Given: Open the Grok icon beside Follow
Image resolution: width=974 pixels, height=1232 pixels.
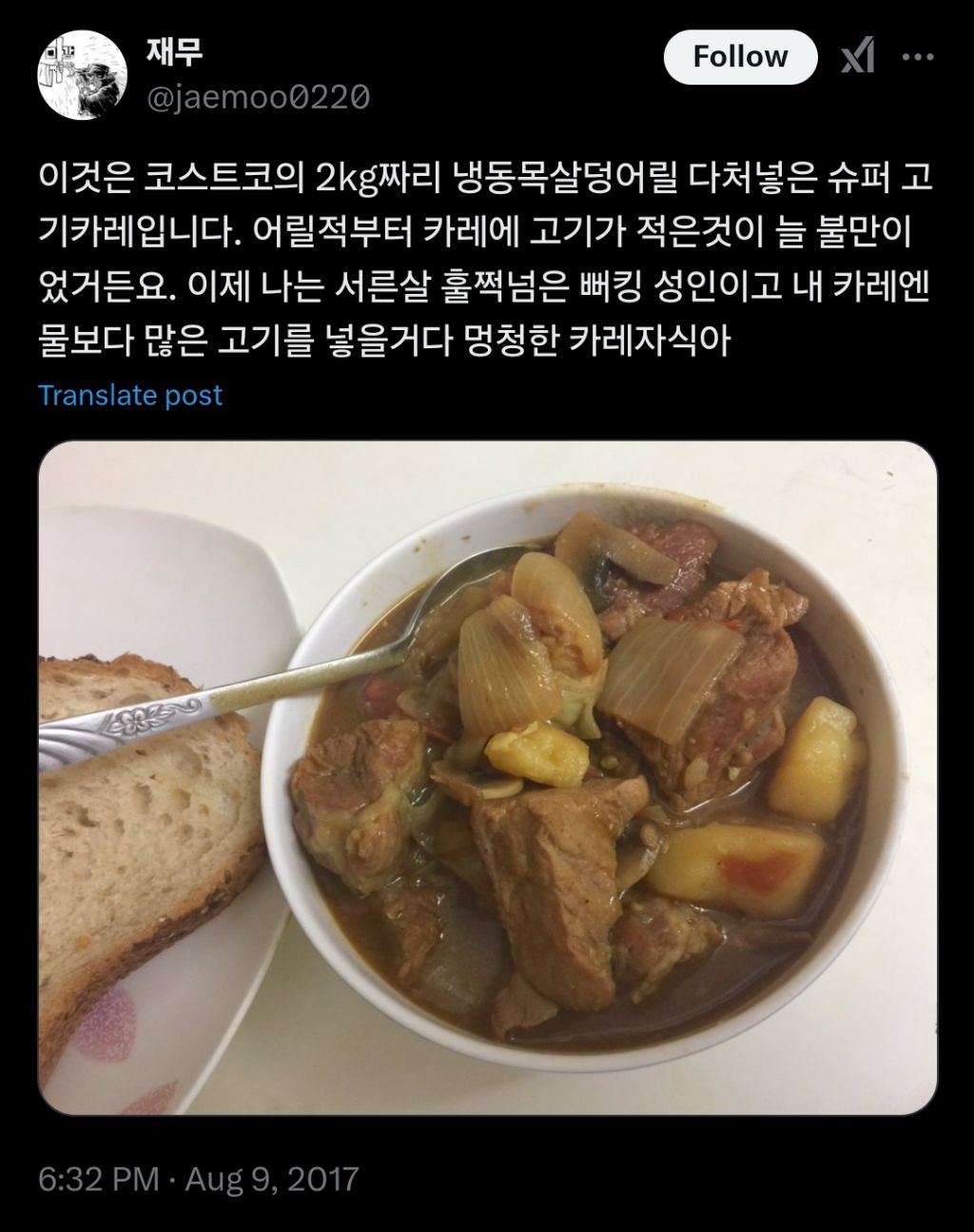Looking at the screenshot, I should tap(858, 58).
